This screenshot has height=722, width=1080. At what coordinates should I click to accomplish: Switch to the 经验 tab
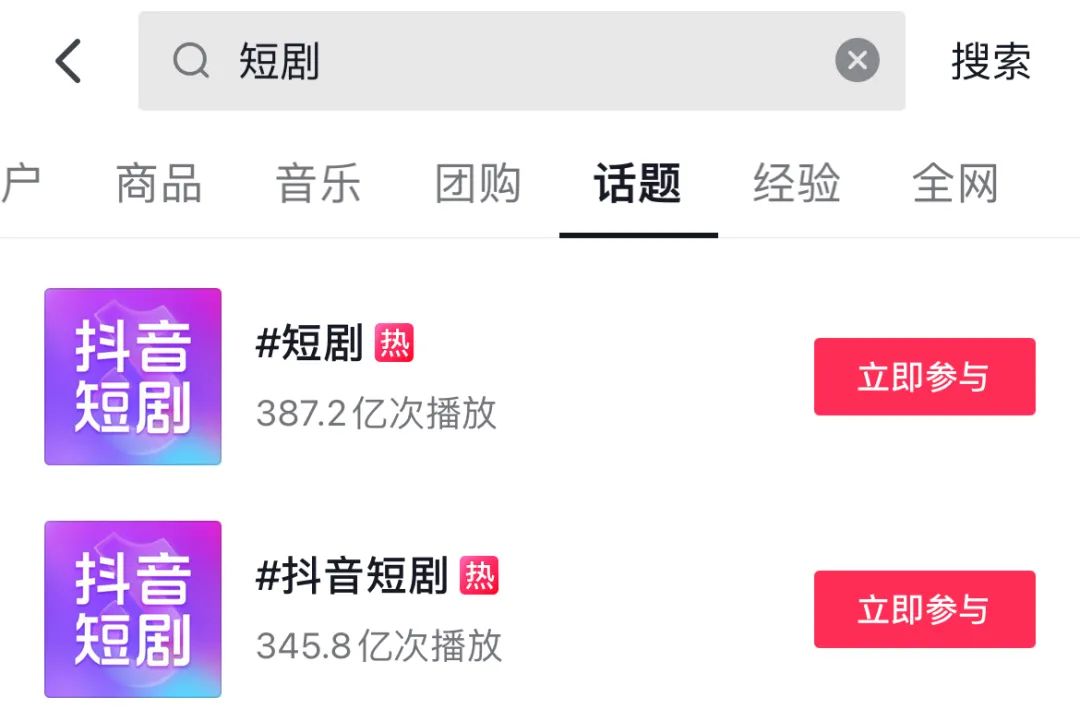coord(797,185)
